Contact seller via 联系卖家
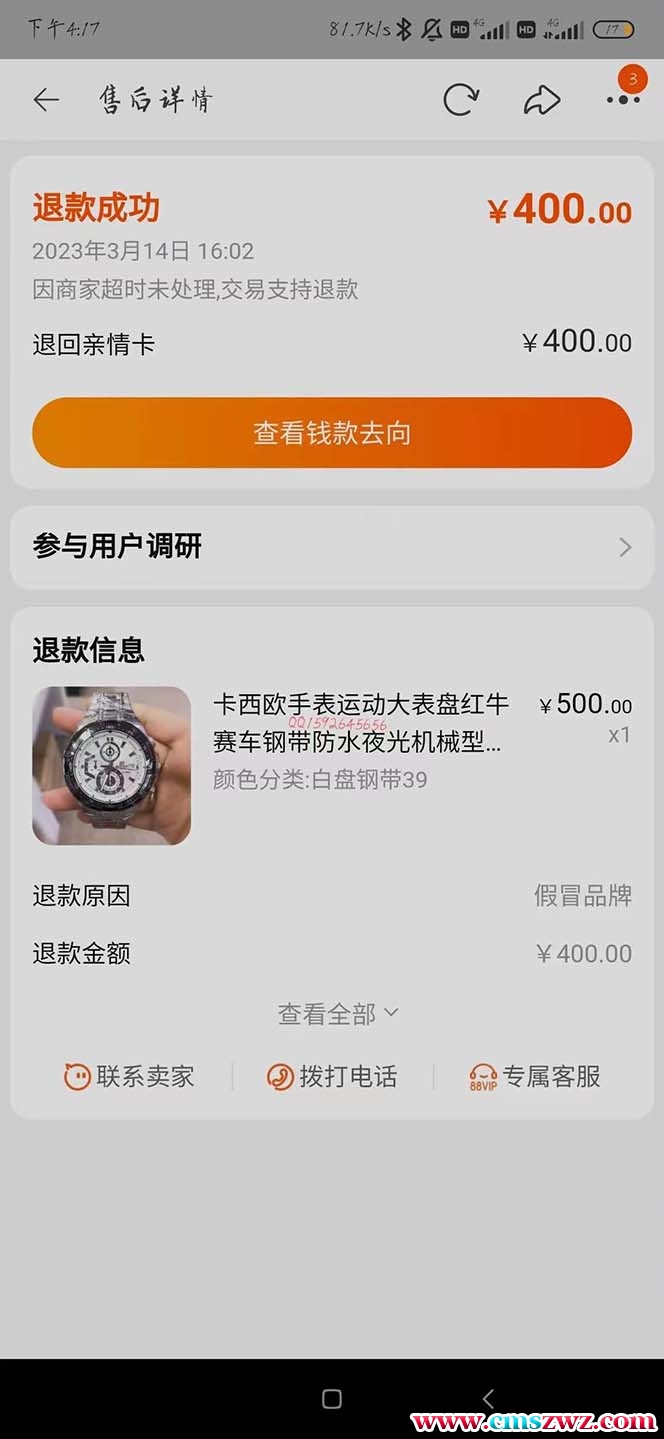This screenshot has height=1439, width=664. pos(129,1077)
